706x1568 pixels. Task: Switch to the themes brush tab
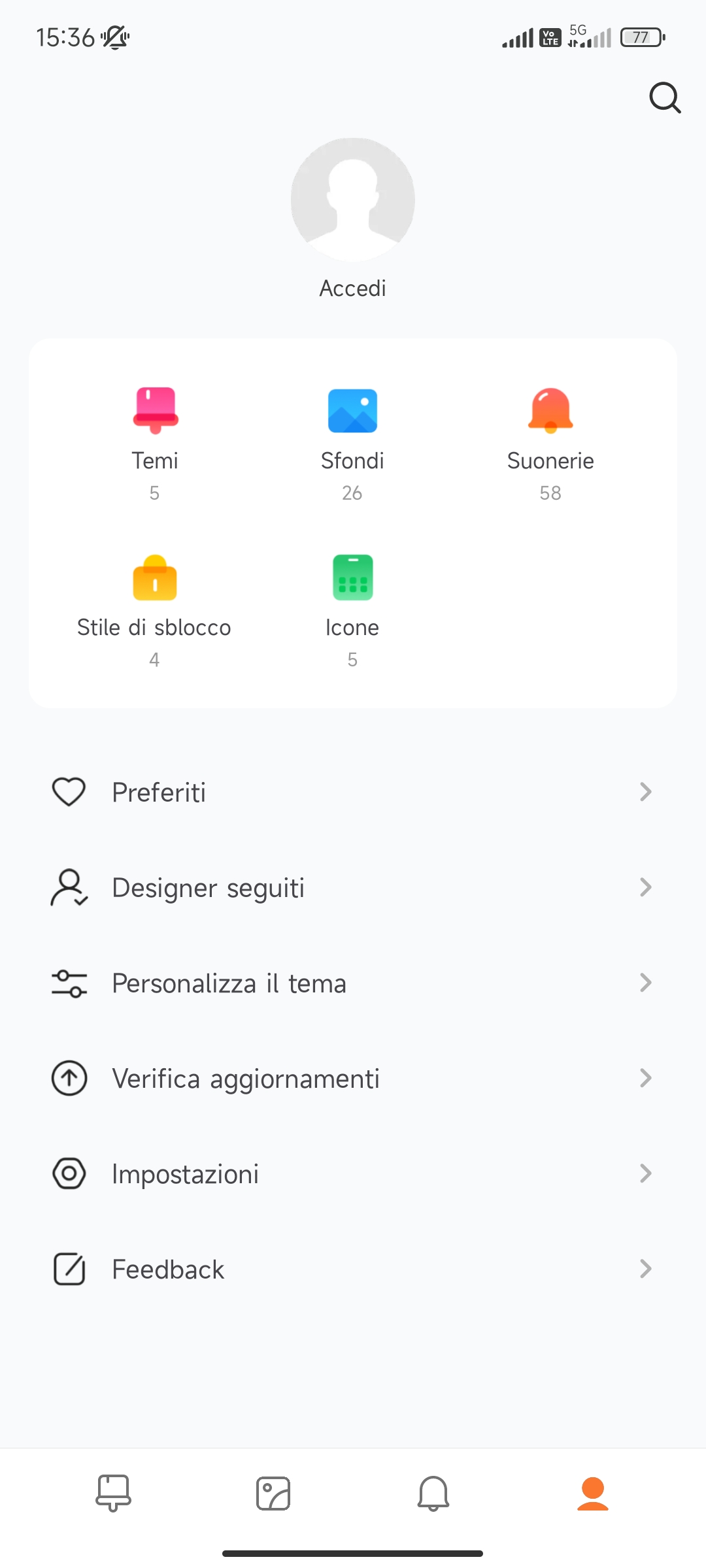click(x=114, y=1494)
